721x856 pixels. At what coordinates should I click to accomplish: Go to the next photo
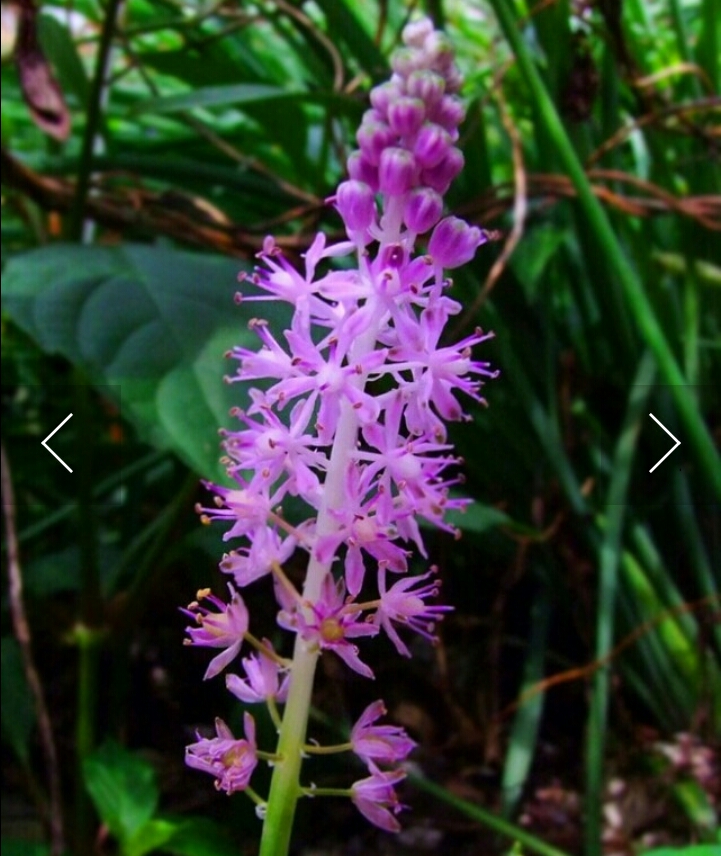[664, 443]
